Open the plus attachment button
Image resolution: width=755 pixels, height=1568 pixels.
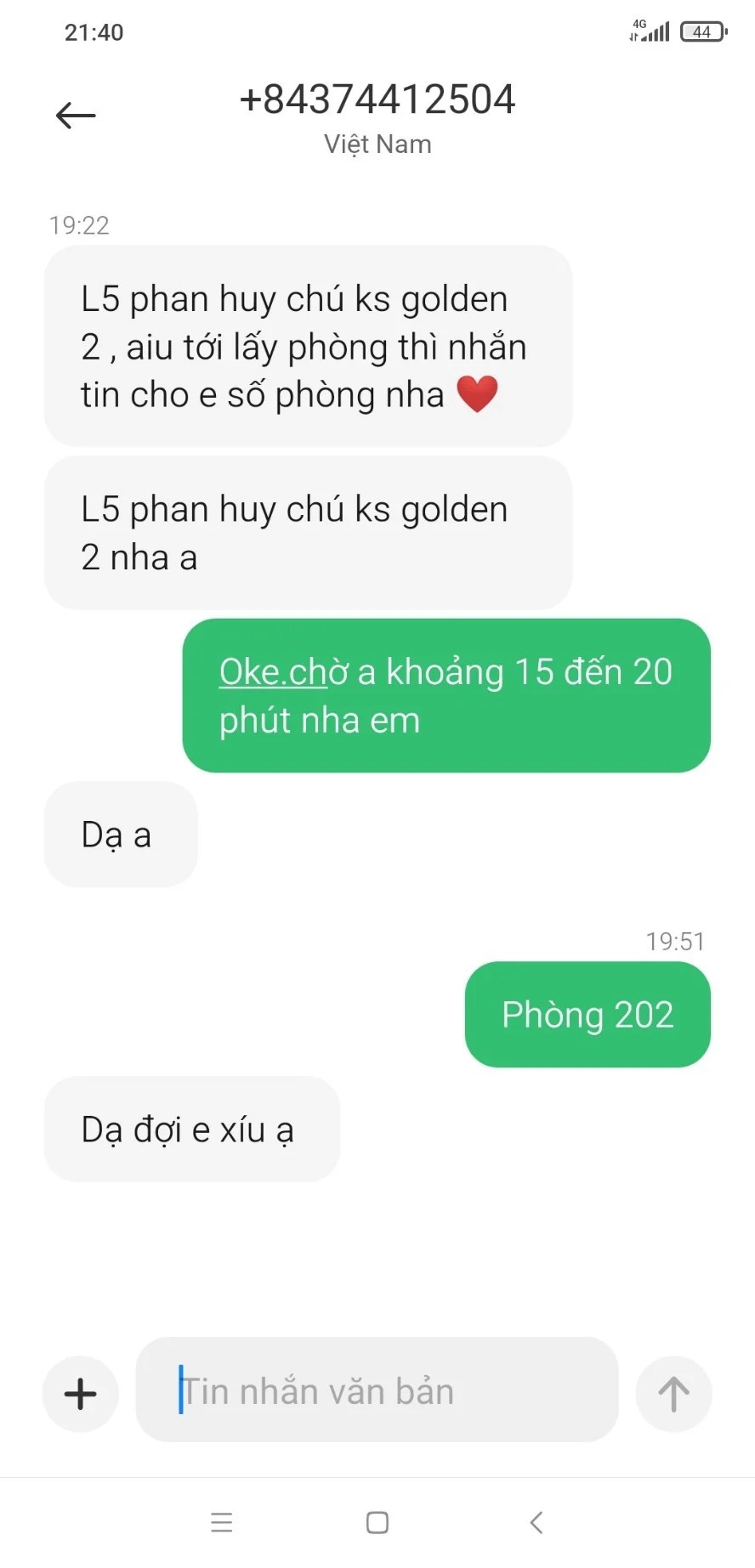81,1394
